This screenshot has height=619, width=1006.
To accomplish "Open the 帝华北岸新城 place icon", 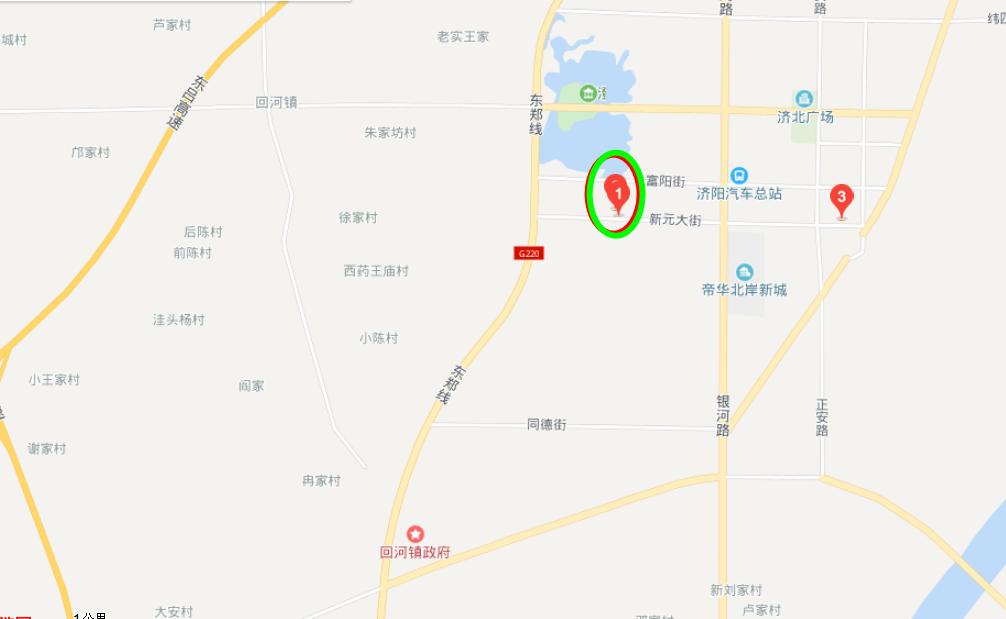I will [x=744, y=272].
